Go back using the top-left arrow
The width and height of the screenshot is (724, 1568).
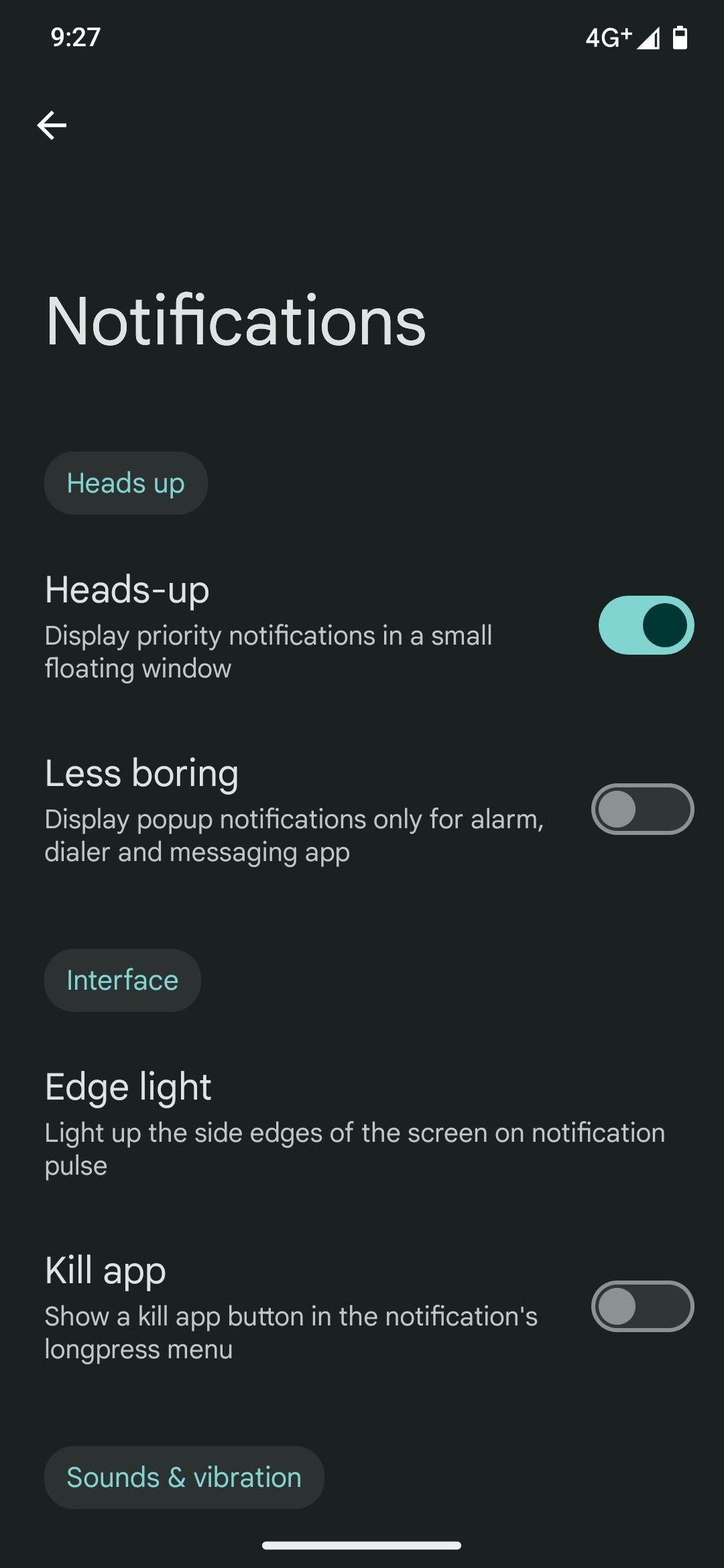tap(52, 125)
